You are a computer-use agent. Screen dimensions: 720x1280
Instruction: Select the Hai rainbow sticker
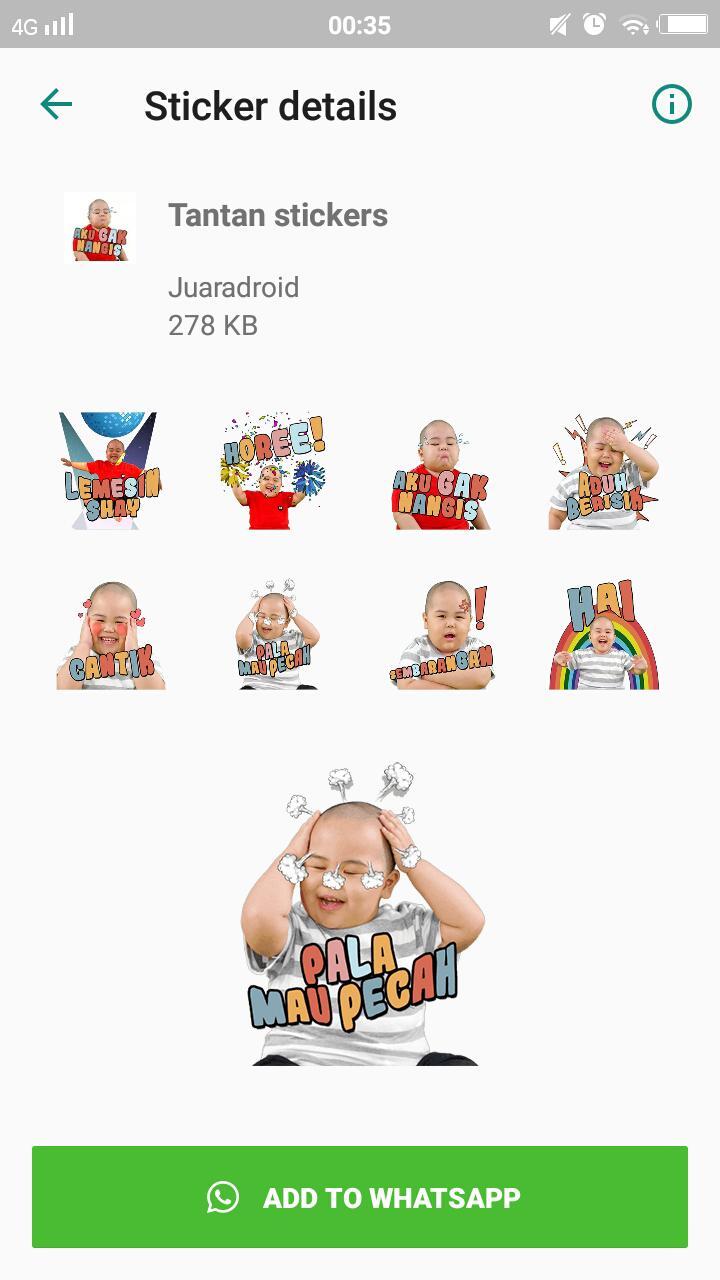click(604, 635)
